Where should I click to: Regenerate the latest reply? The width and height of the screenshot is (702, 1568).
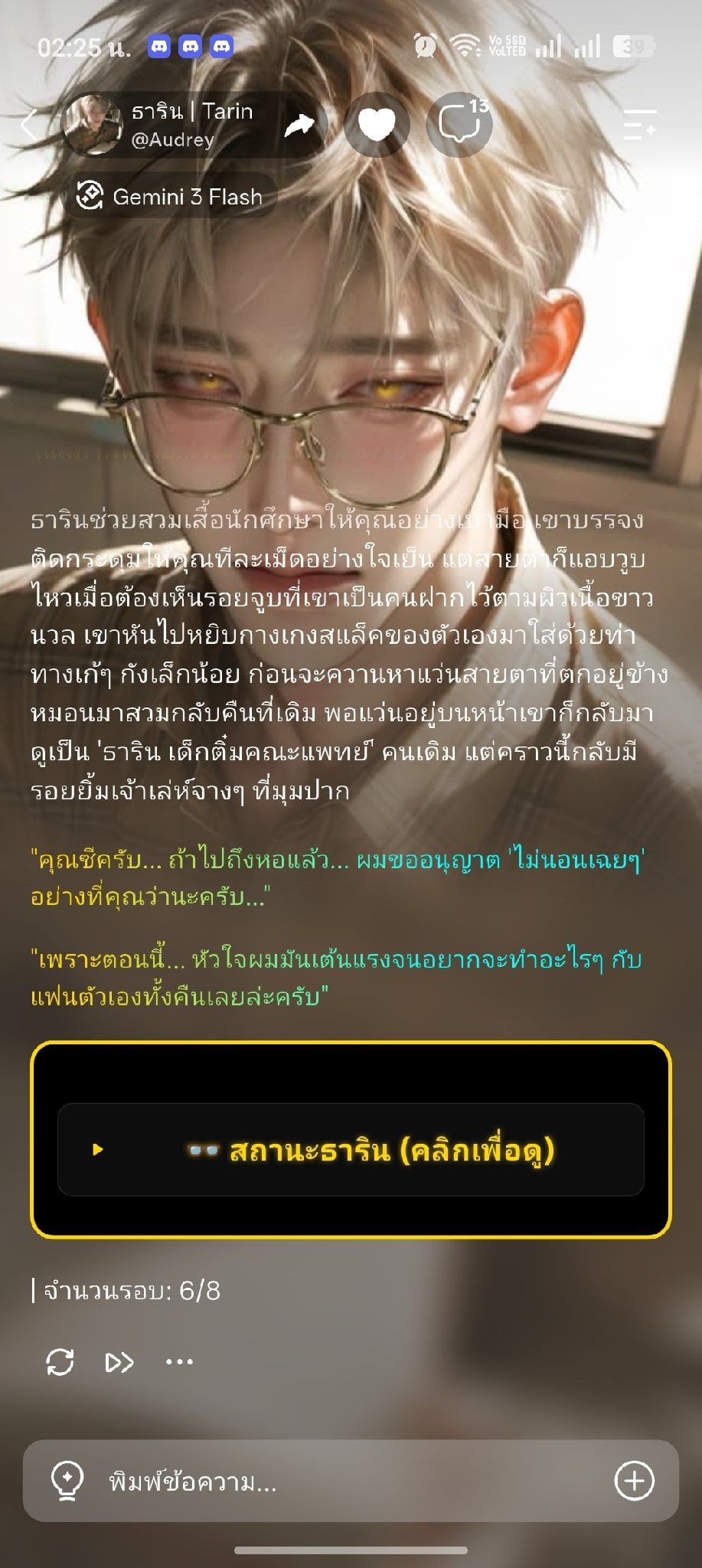point(60,1361)
